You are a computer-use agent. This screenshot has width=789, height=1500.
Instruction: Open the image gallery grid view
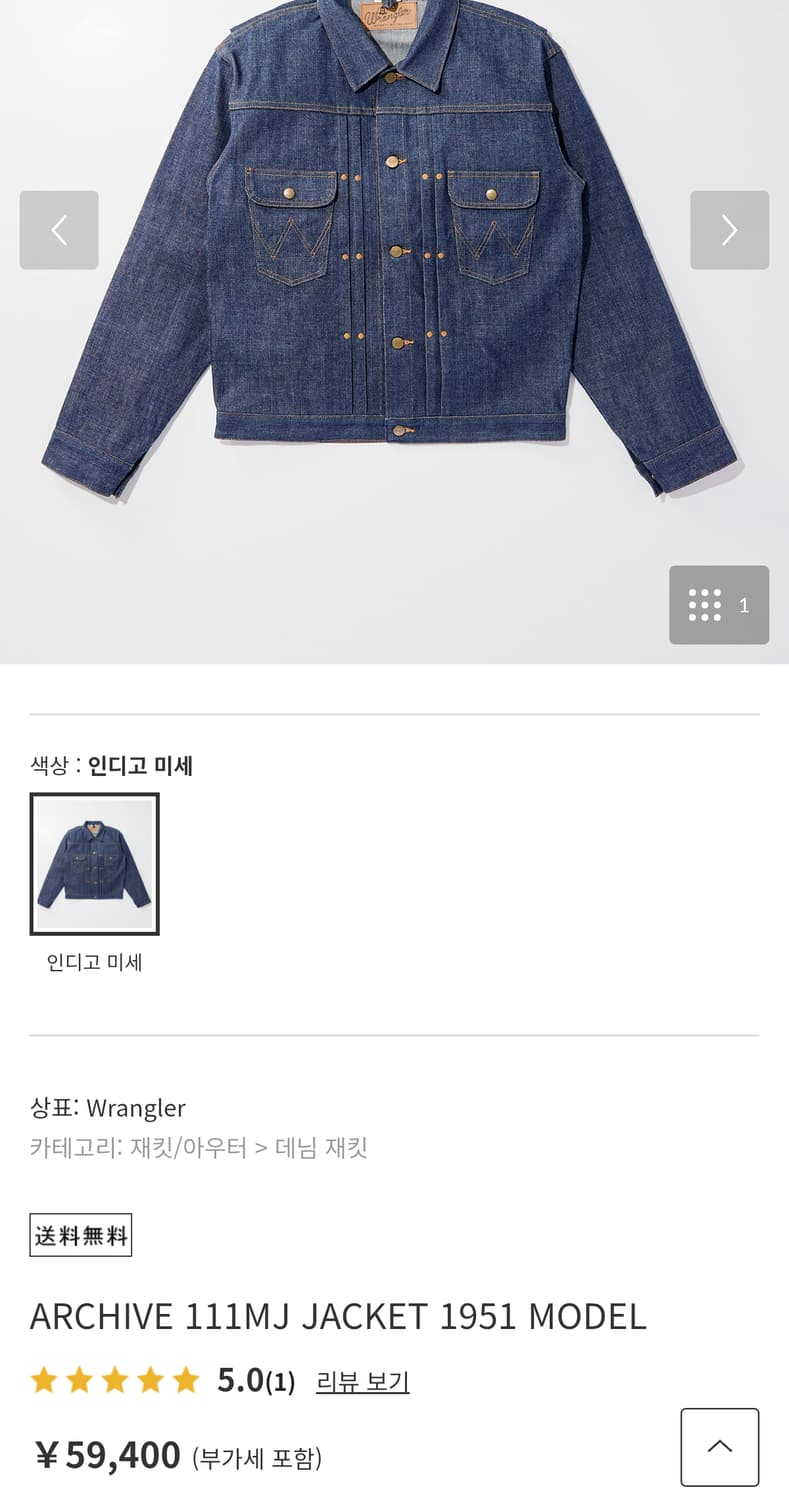click(718, 604)
